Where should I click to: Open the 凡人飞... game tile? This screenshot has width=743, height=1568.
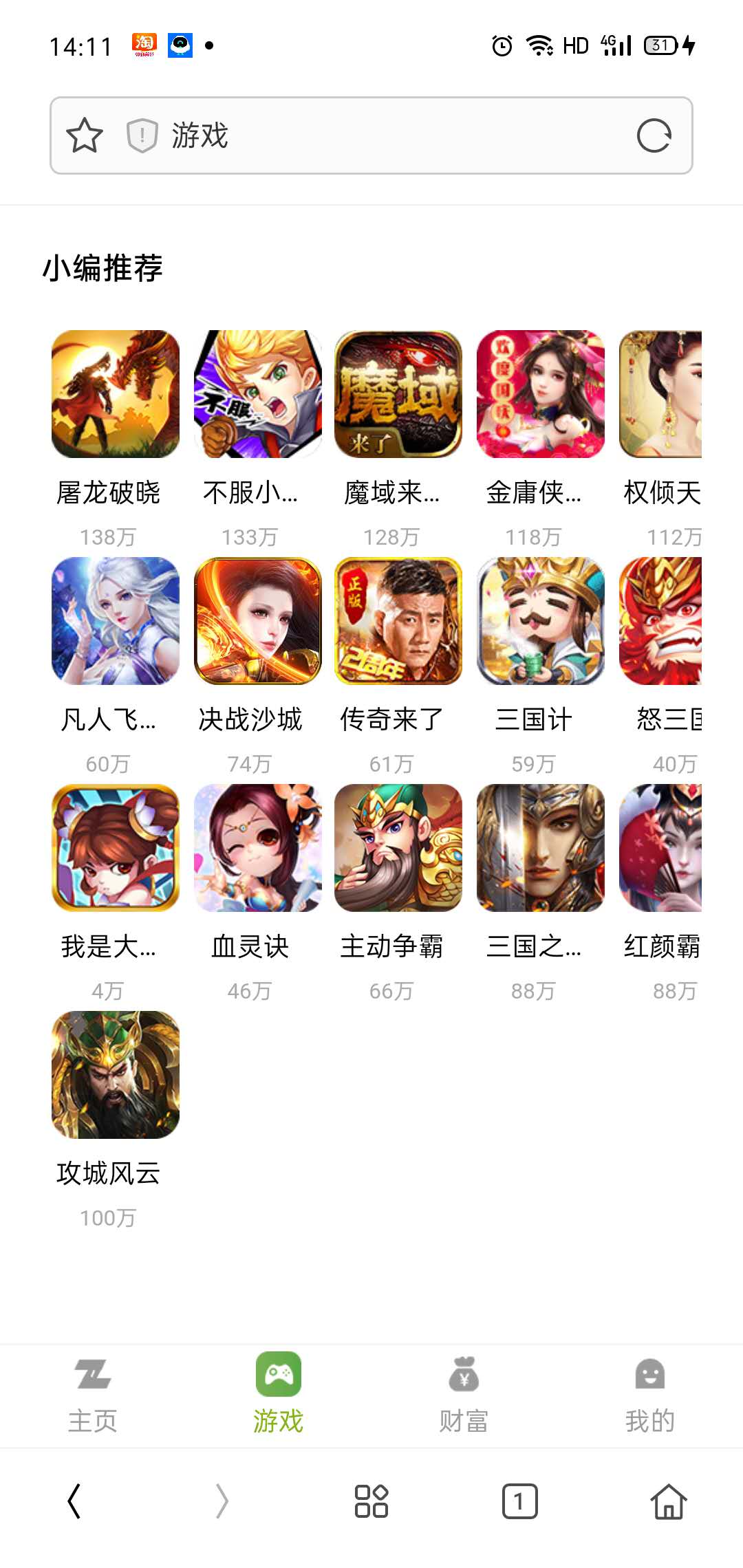point(115,621)
